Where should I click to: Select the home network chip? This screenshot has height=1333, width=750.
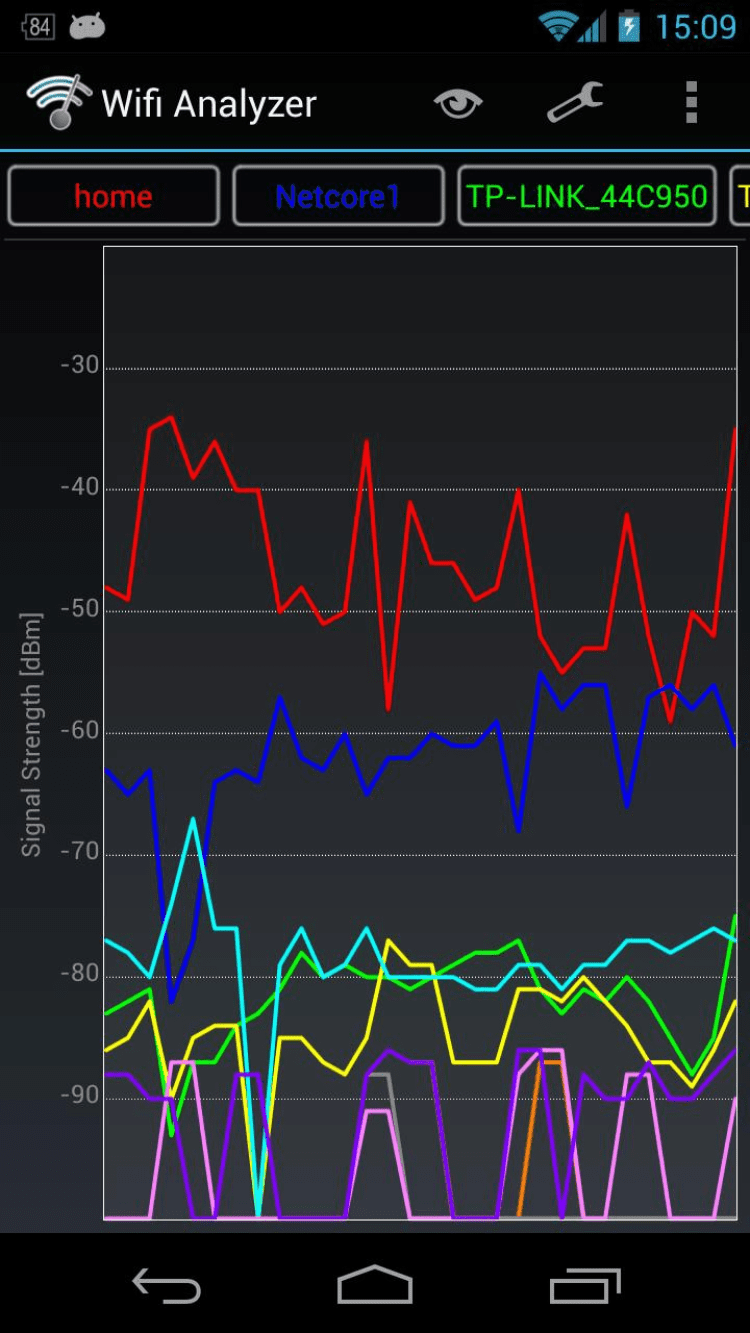(113, 196)
